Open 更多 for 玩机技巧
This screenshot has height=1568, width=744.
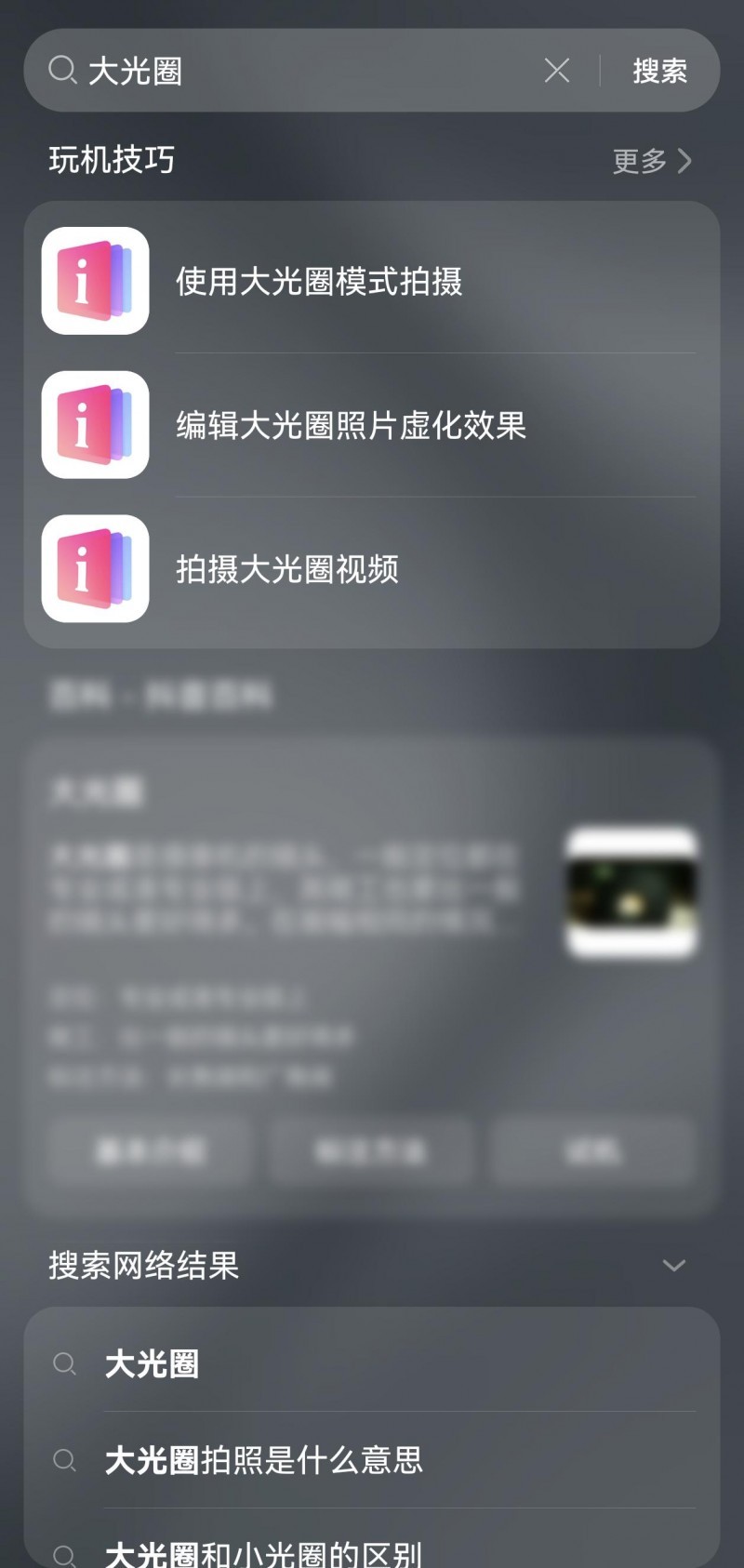tap(651, 161)
